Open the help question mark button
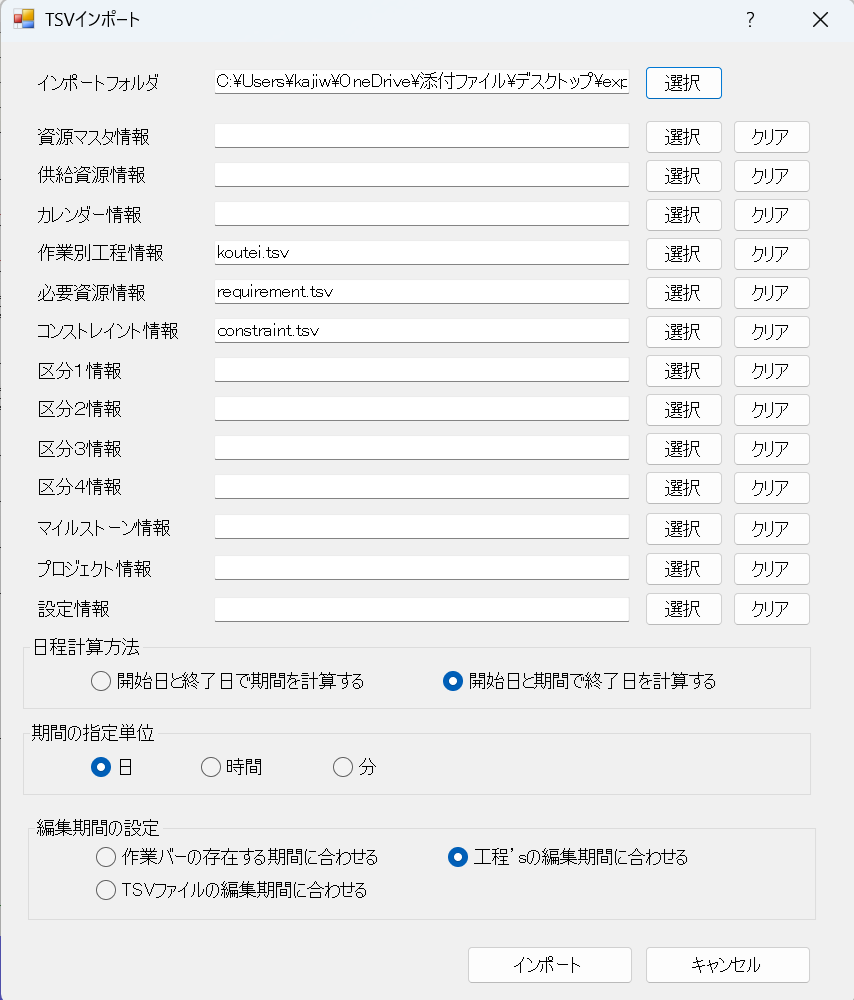The width and height of the screenshot is (854, 1000). [x=750, y=20]
